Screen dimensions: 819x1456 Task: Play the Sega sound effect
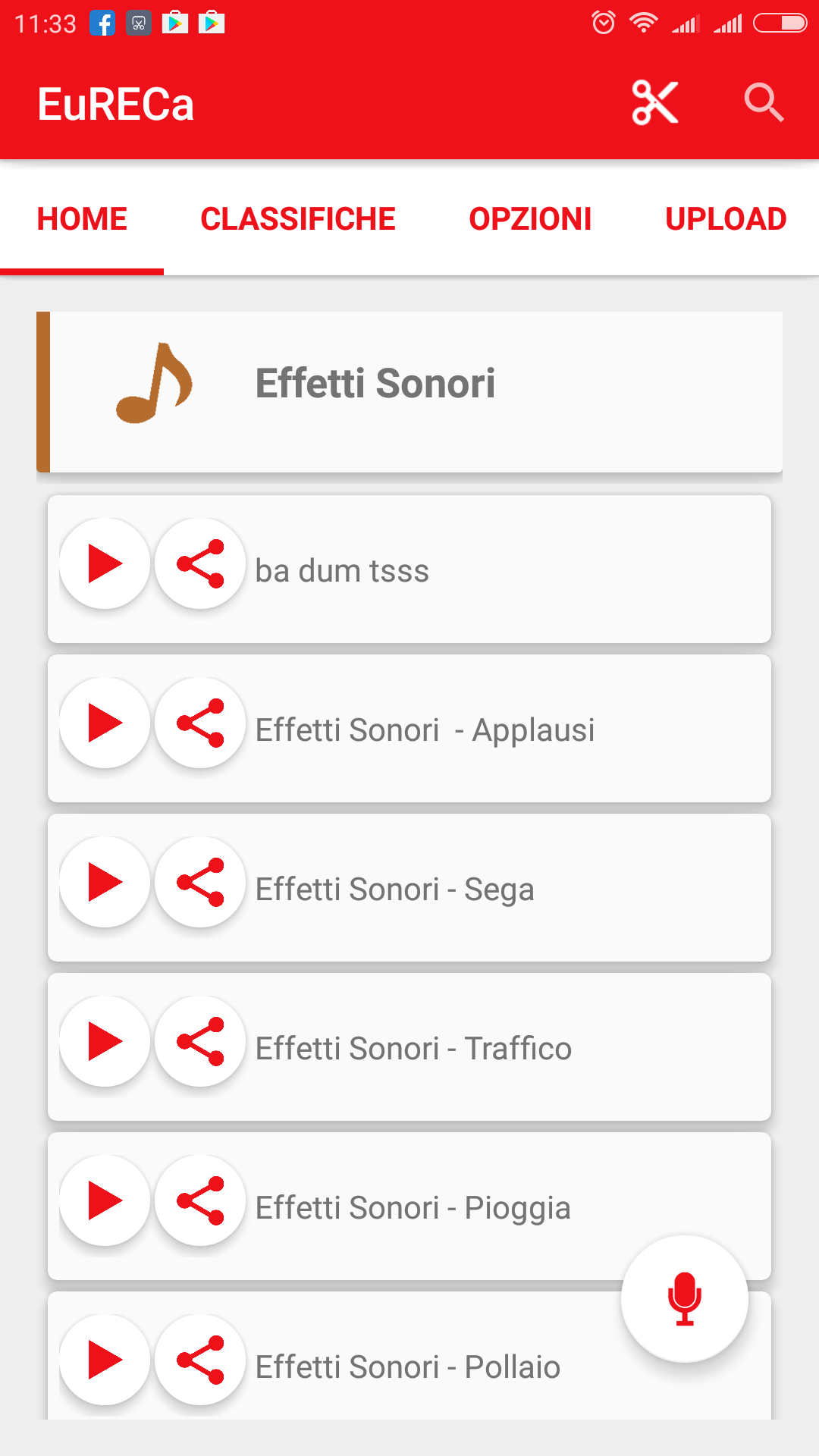point(105,882)
